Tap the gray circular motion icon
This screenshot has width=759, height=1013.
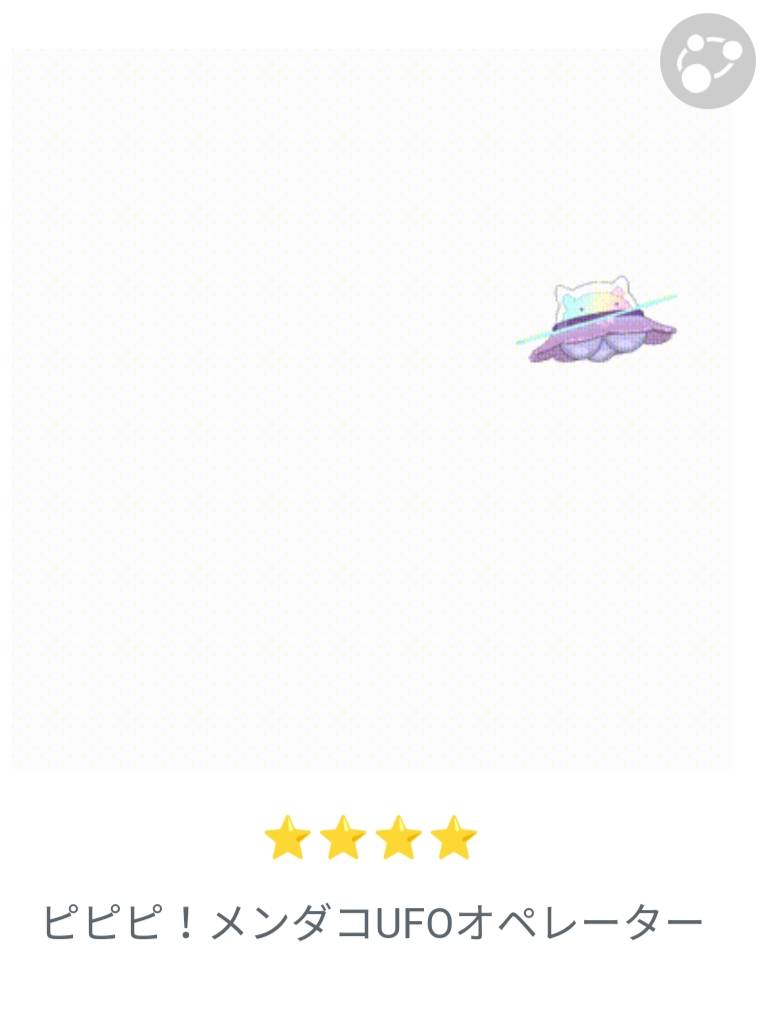click(x=707, y=61)
